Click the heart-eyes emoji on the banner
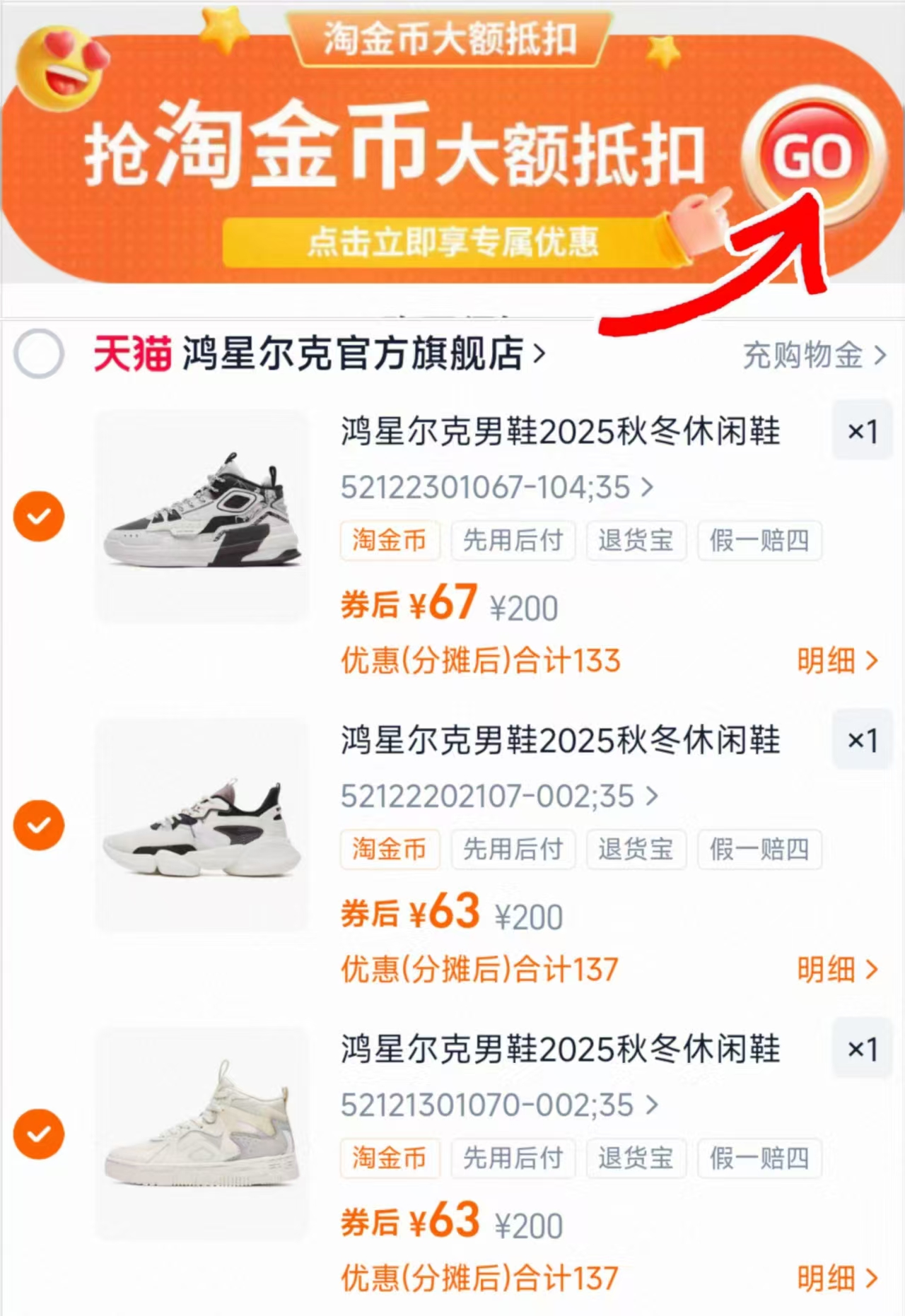The image size is (905, 1316). (x=60, y=67)
